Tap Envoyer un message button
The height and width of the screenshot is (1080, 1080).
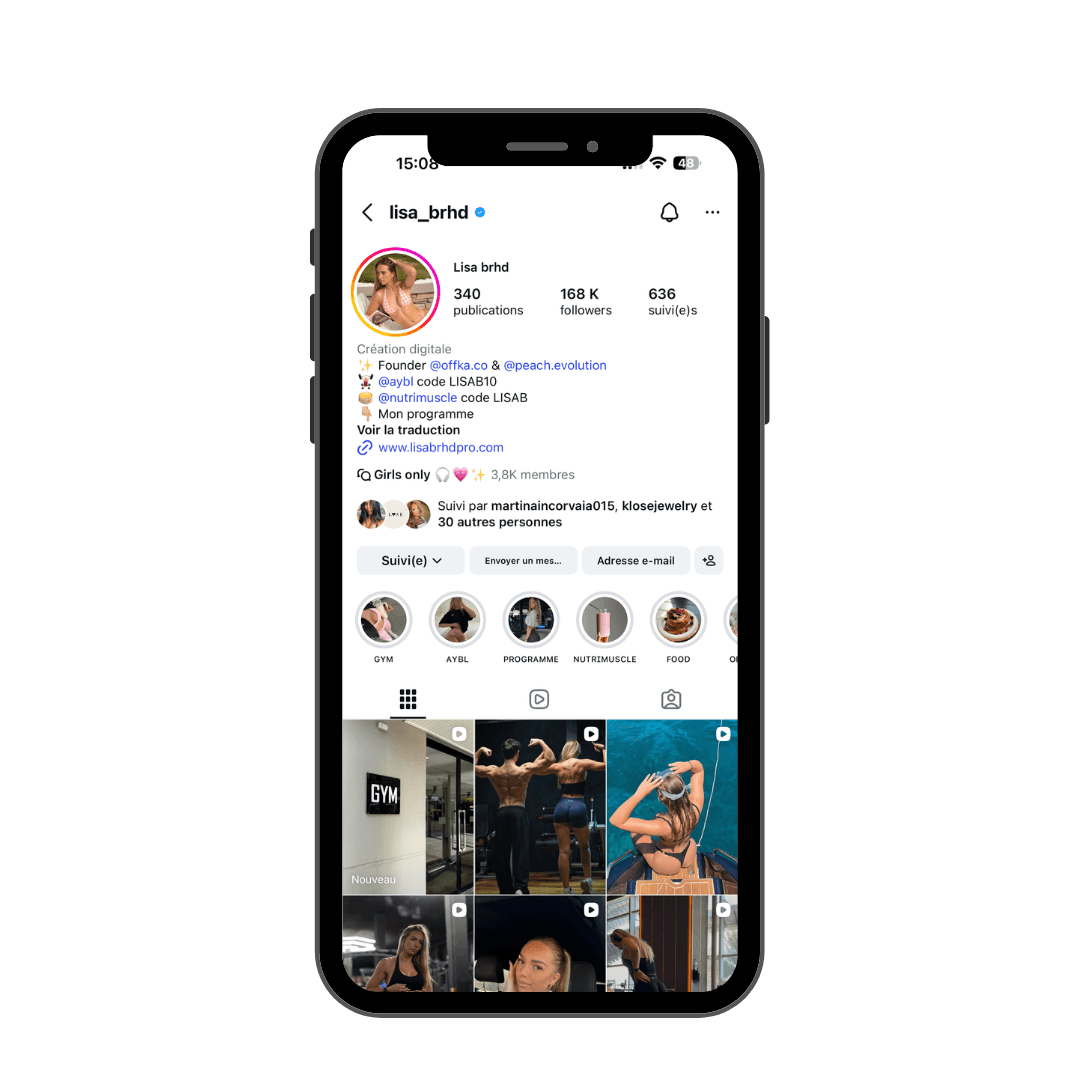(x=523, y=561)
